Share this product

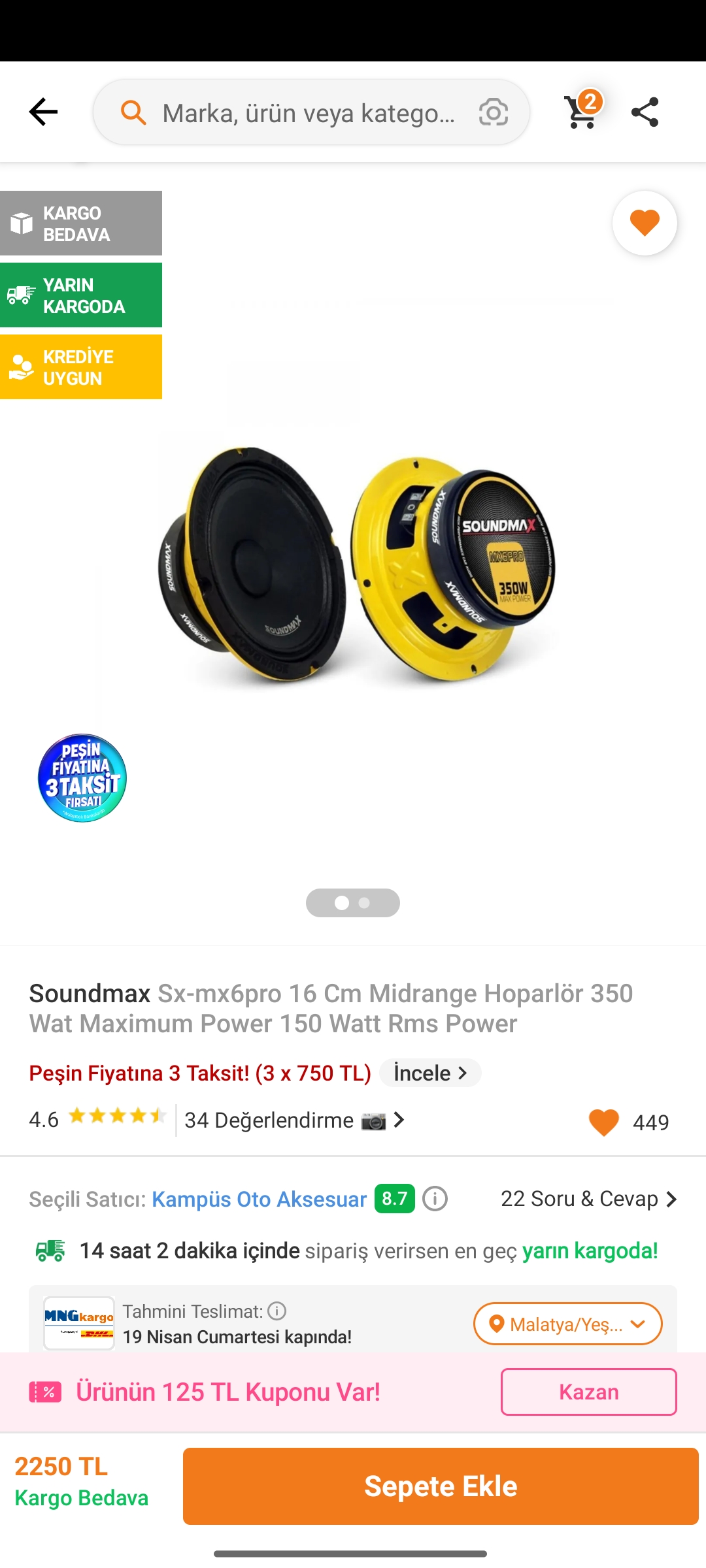coord(645,112)
